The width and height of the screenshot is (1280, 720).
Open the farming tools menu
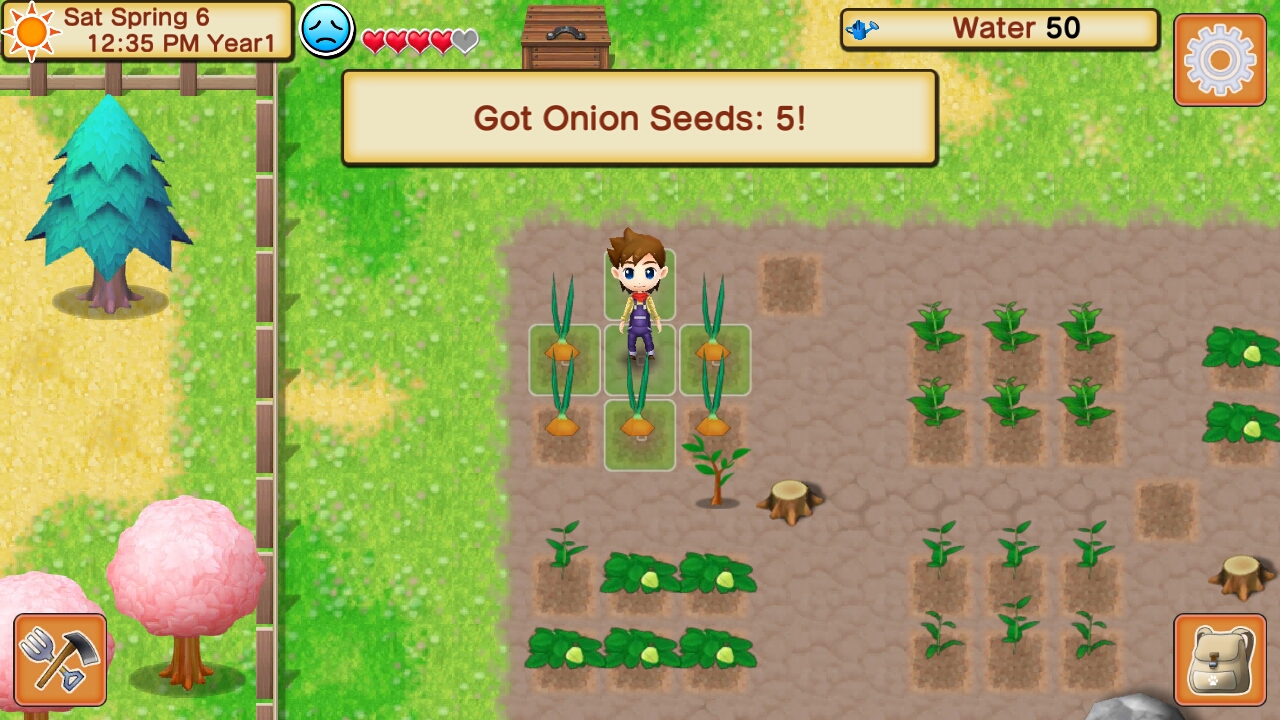point(60,660)
